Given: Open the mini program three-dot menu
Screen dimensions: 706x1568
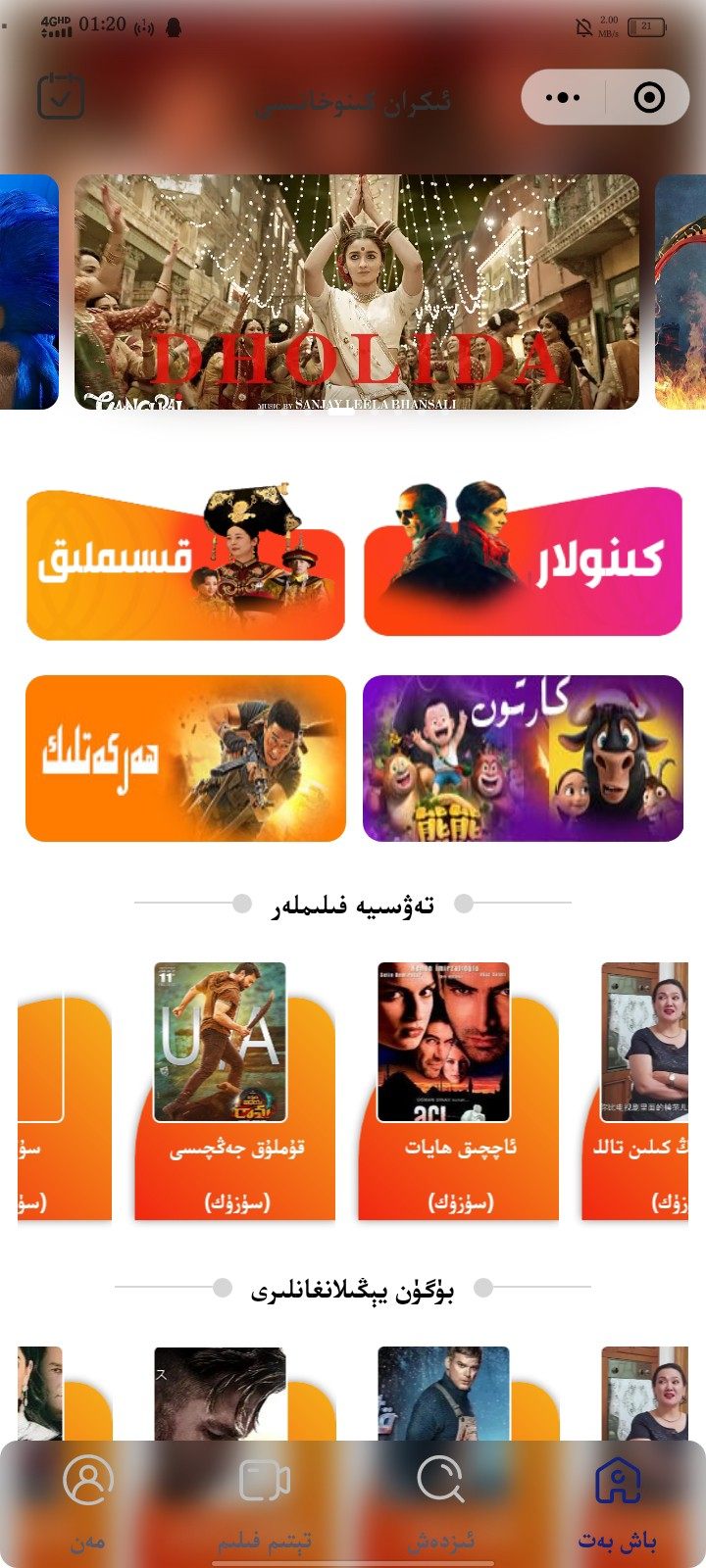Looking at the screenshot, I should point(563,97).
